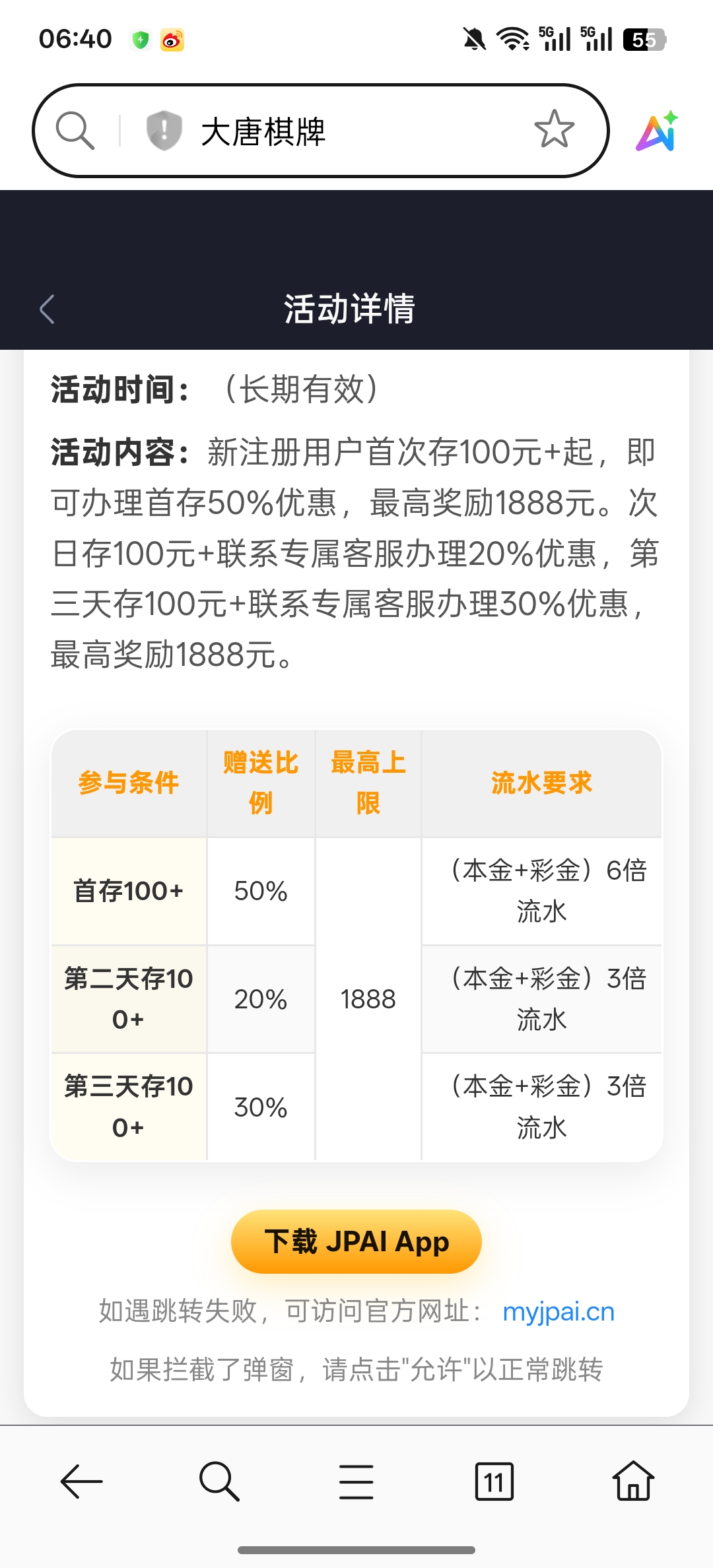Tap the search icon in address bar
The width and height of the screenshot is (713, 1568).
point(75,131)
